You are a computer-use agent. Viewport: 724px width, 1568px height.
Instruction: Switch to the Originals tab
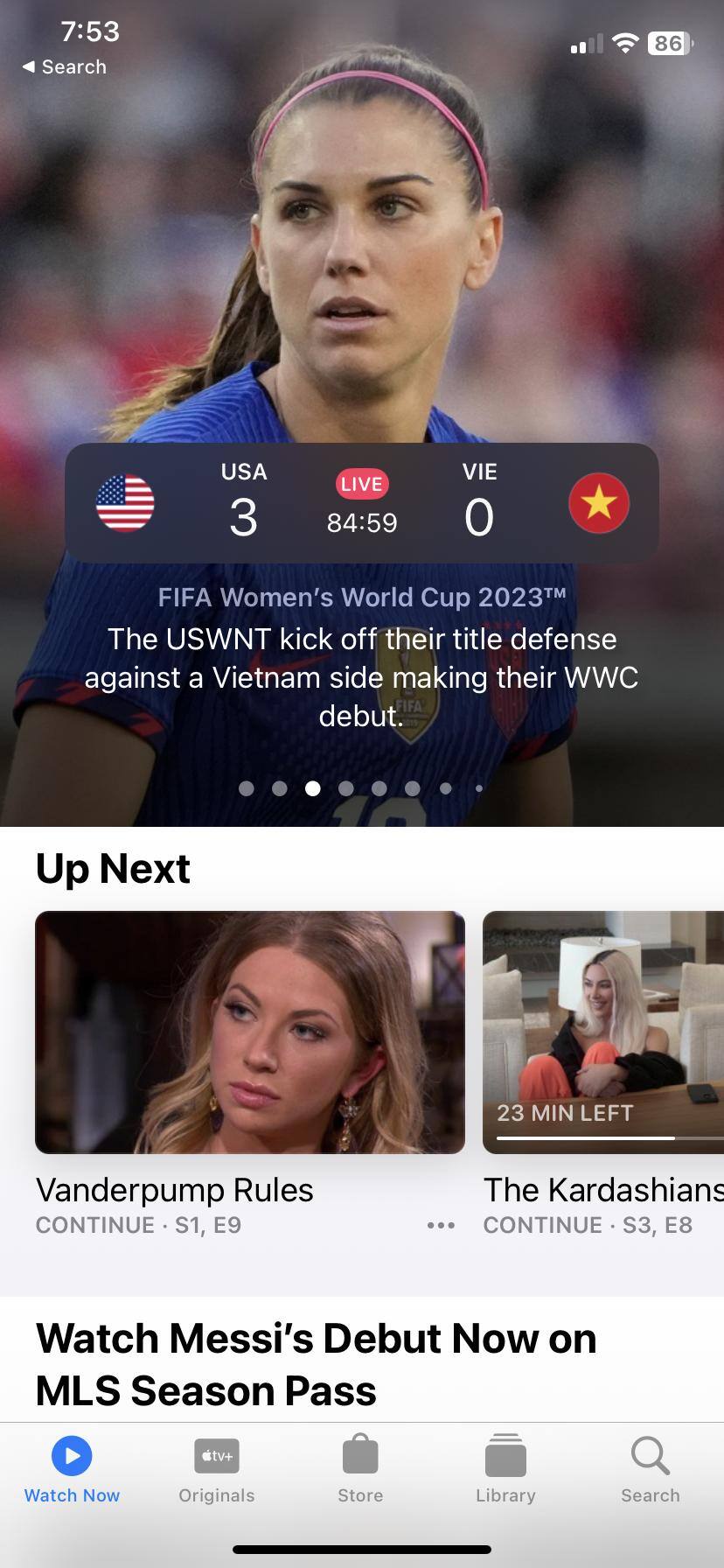pos(216,1470)
